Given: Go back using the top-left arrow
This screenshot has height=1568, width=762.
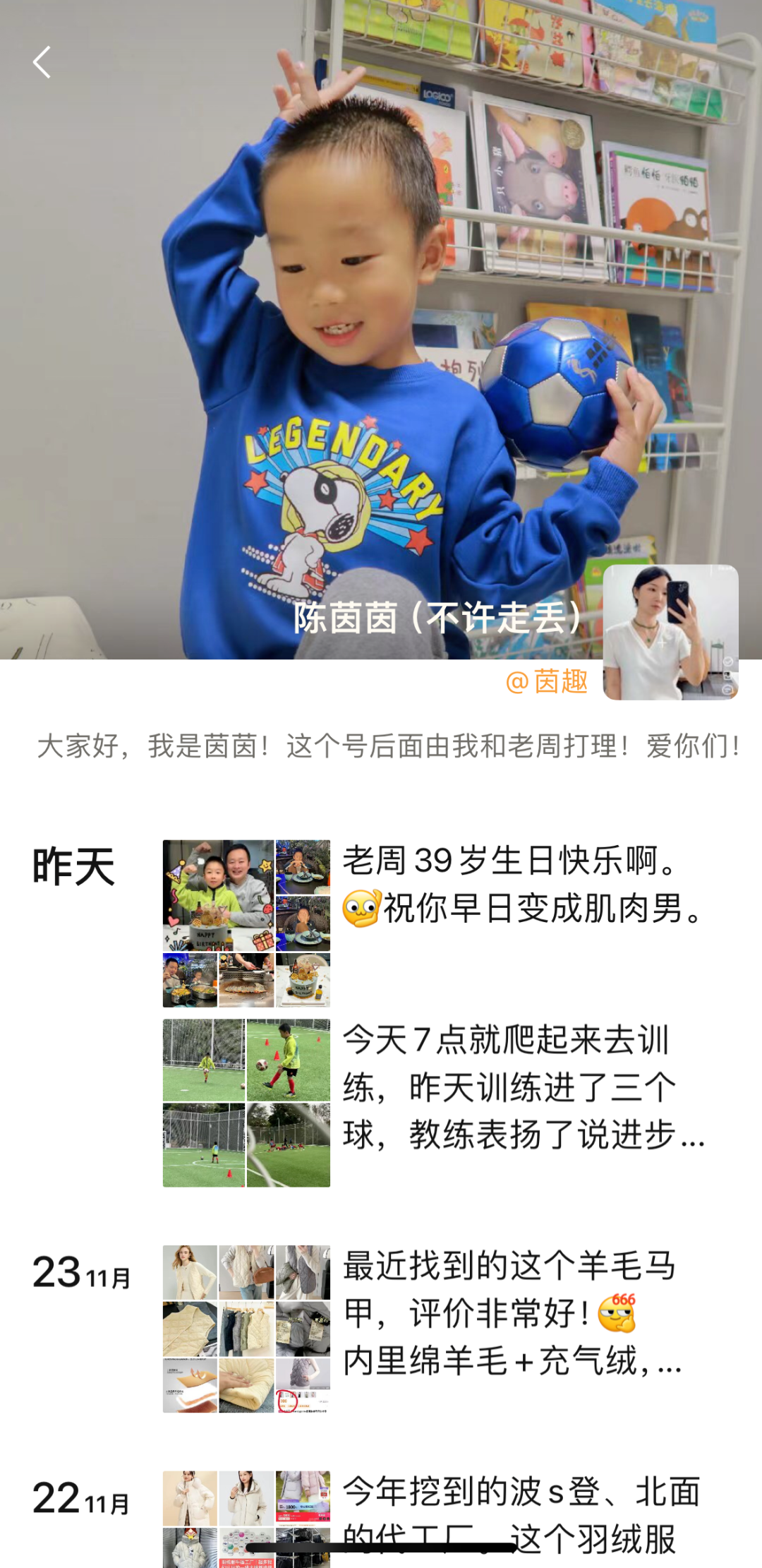Looking at the screenshot, I should 42,62.
